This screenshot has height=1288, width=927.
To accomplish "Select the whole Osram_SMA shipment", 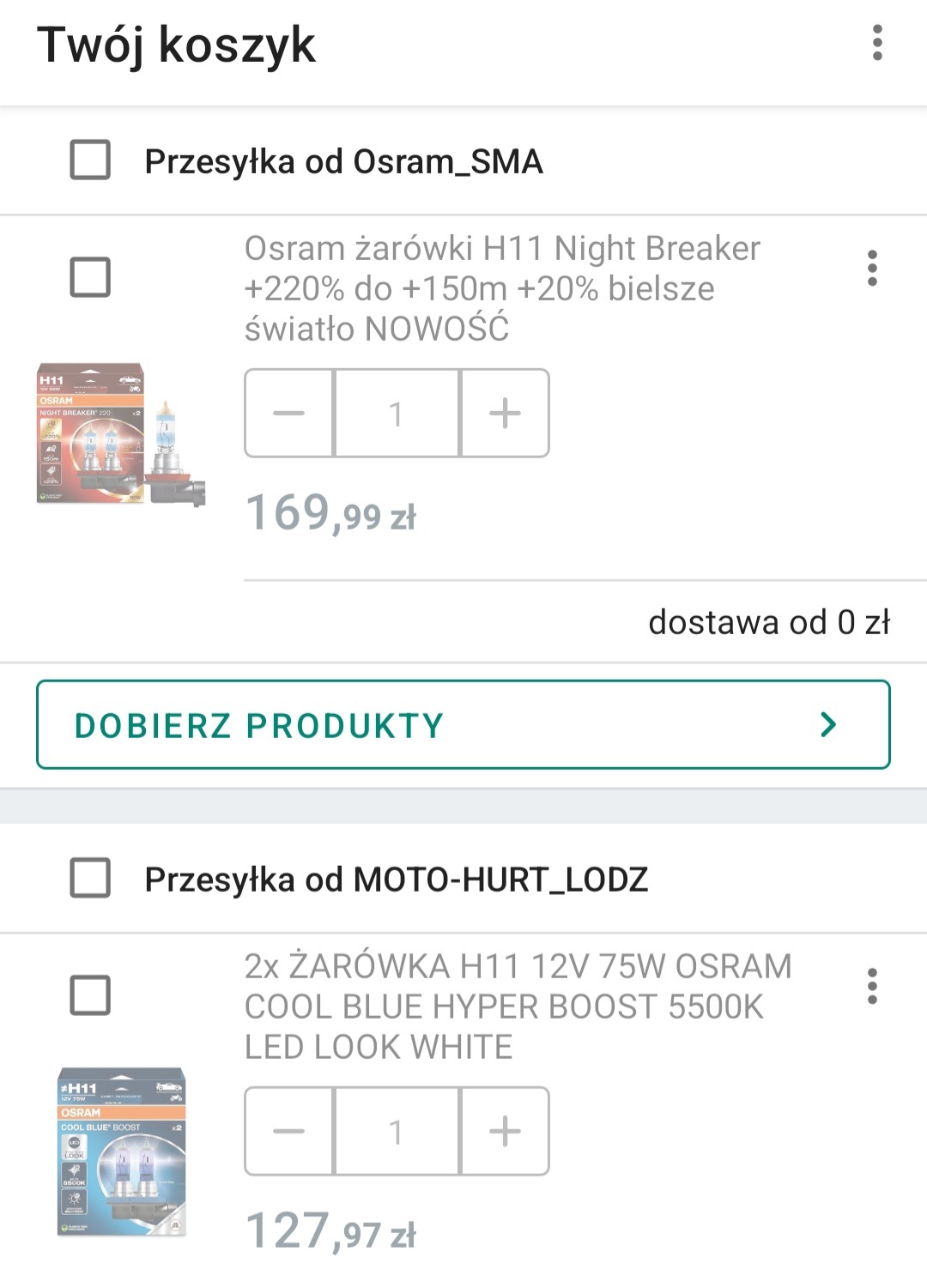I will coord(90,160).
